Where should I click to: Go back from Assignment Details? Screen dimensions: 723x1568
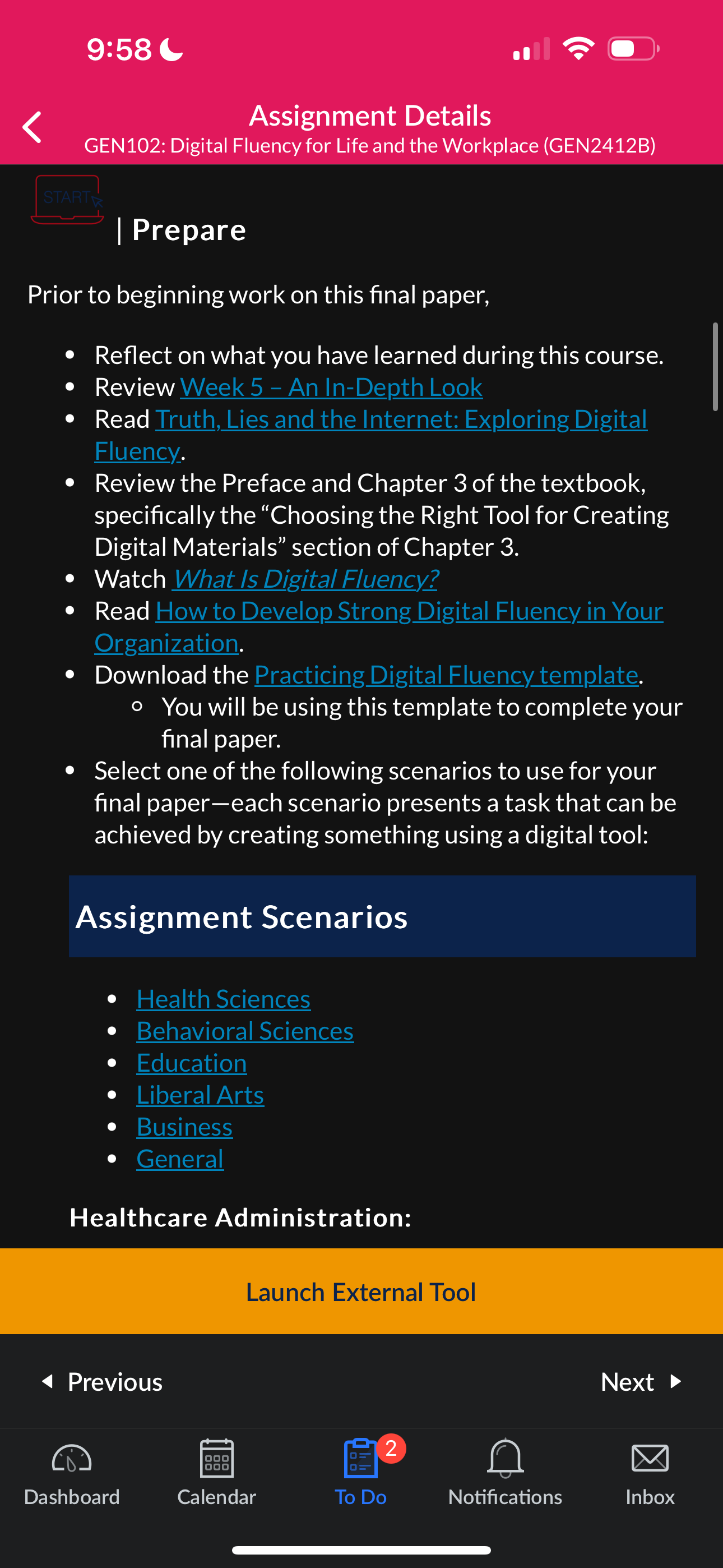click(31, 127)
